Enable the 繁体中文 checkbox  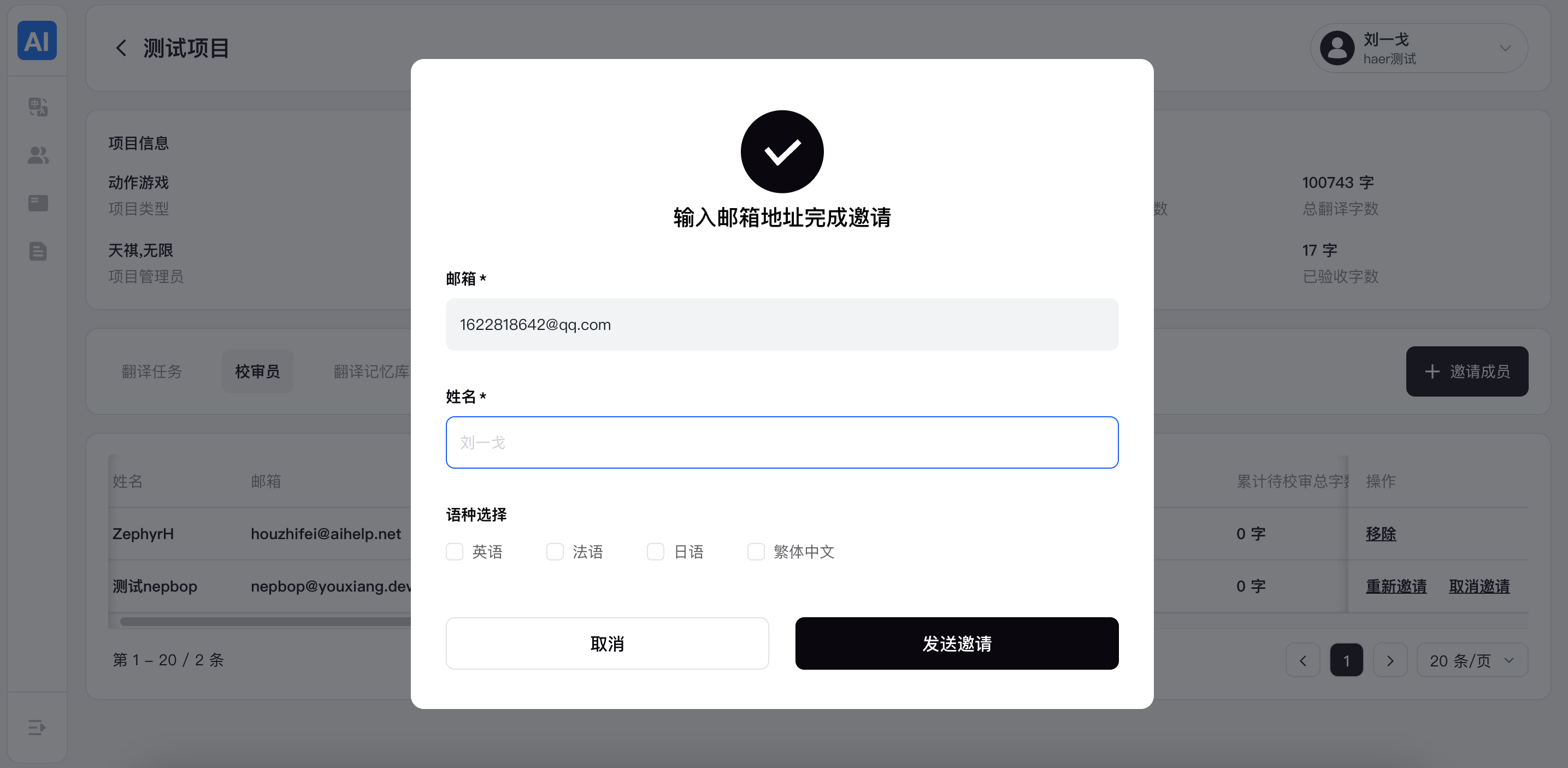tap(756, 552)
